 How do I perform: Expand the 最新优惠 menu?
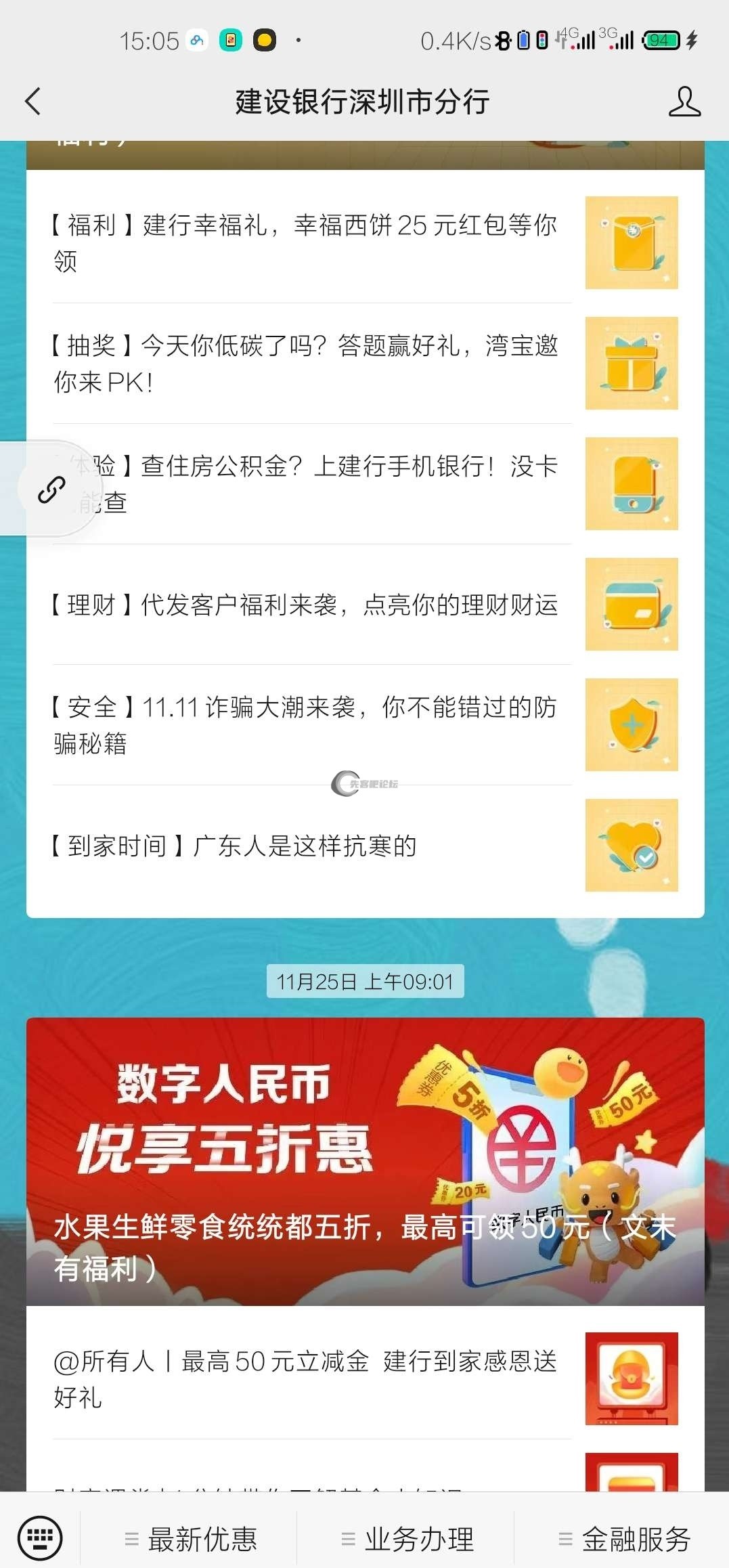pos(190,1539)
